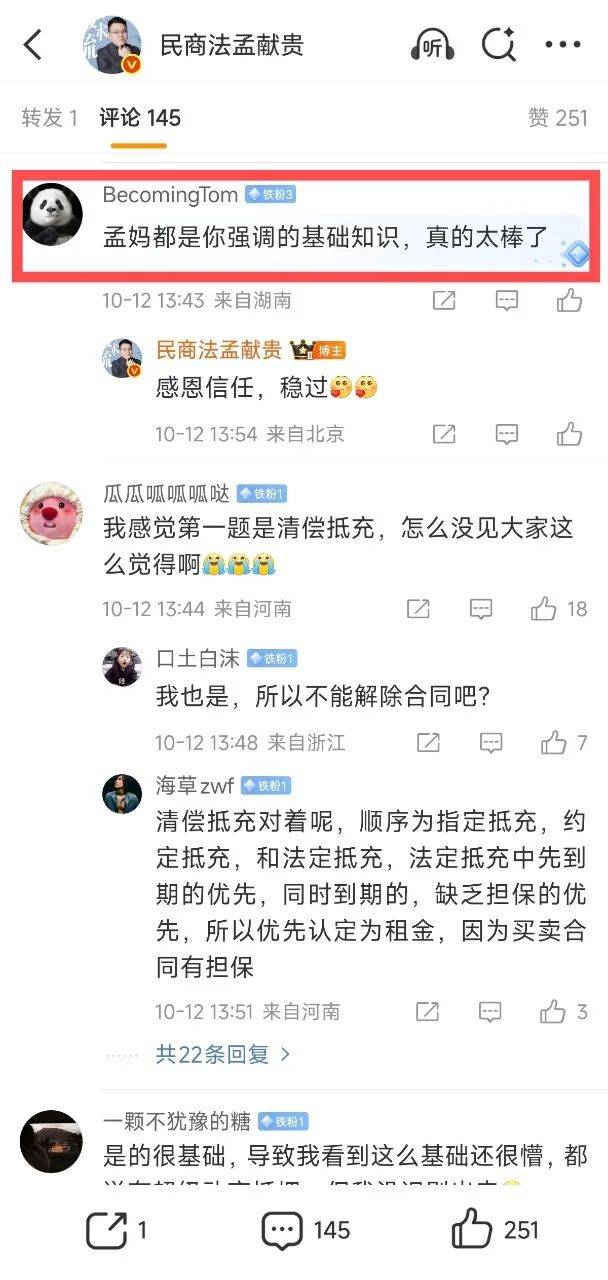
Task: Tap the 听 headphone listen icon
Action: [432, 44]
